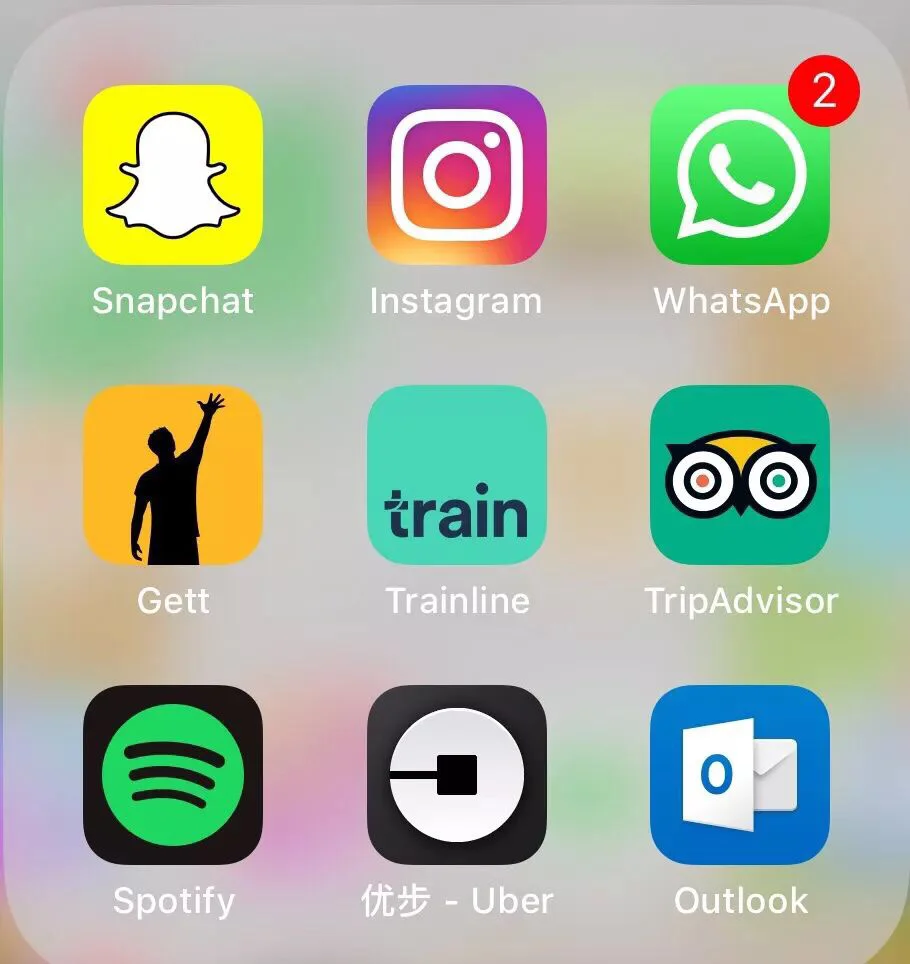The width and height of the screenshot is (910, 964).
Task: Open the Gett taxi app
Action: pyautogui.click(x=172, y=475)
